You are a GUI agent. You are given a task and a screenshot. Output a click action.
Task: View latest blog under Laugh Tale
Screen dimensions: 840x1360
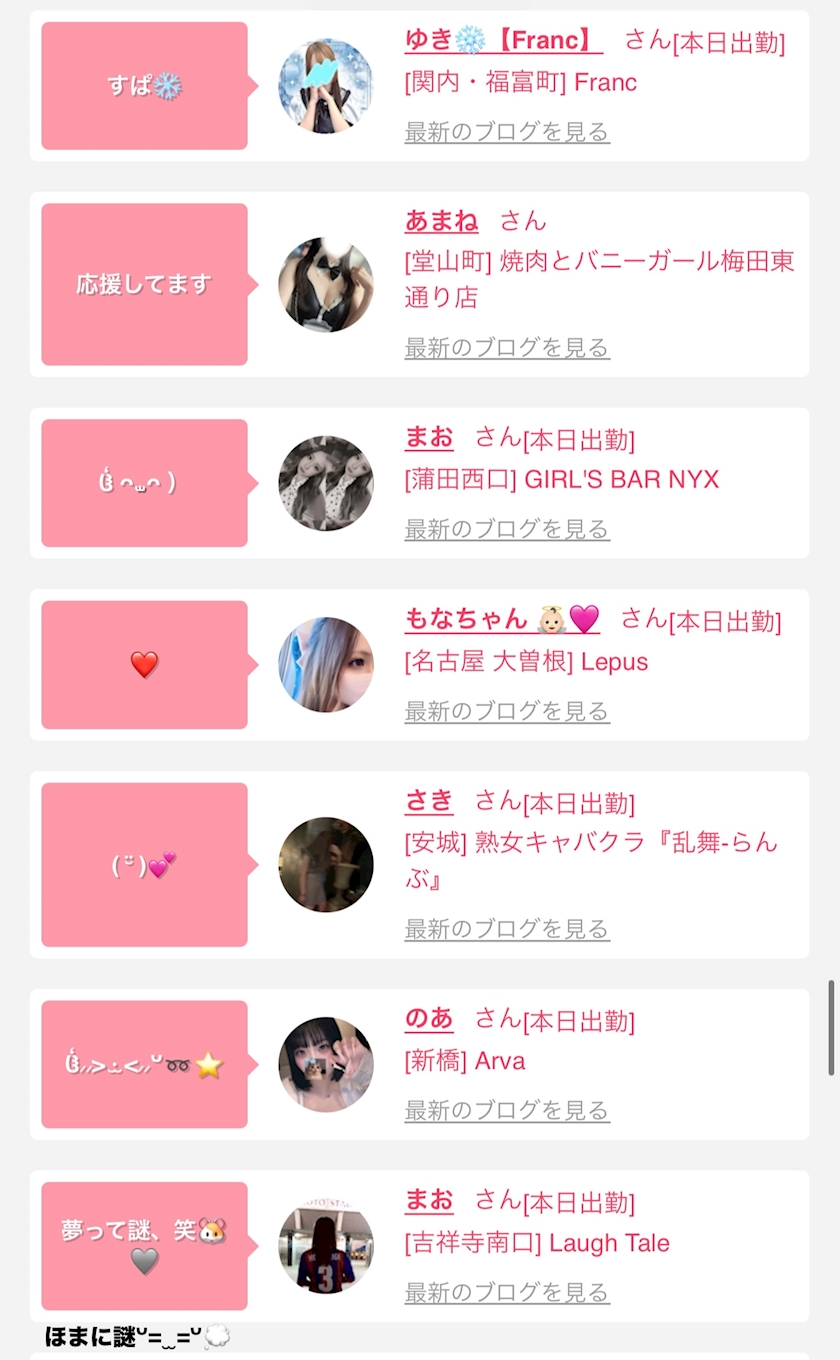coord(507,1291)
